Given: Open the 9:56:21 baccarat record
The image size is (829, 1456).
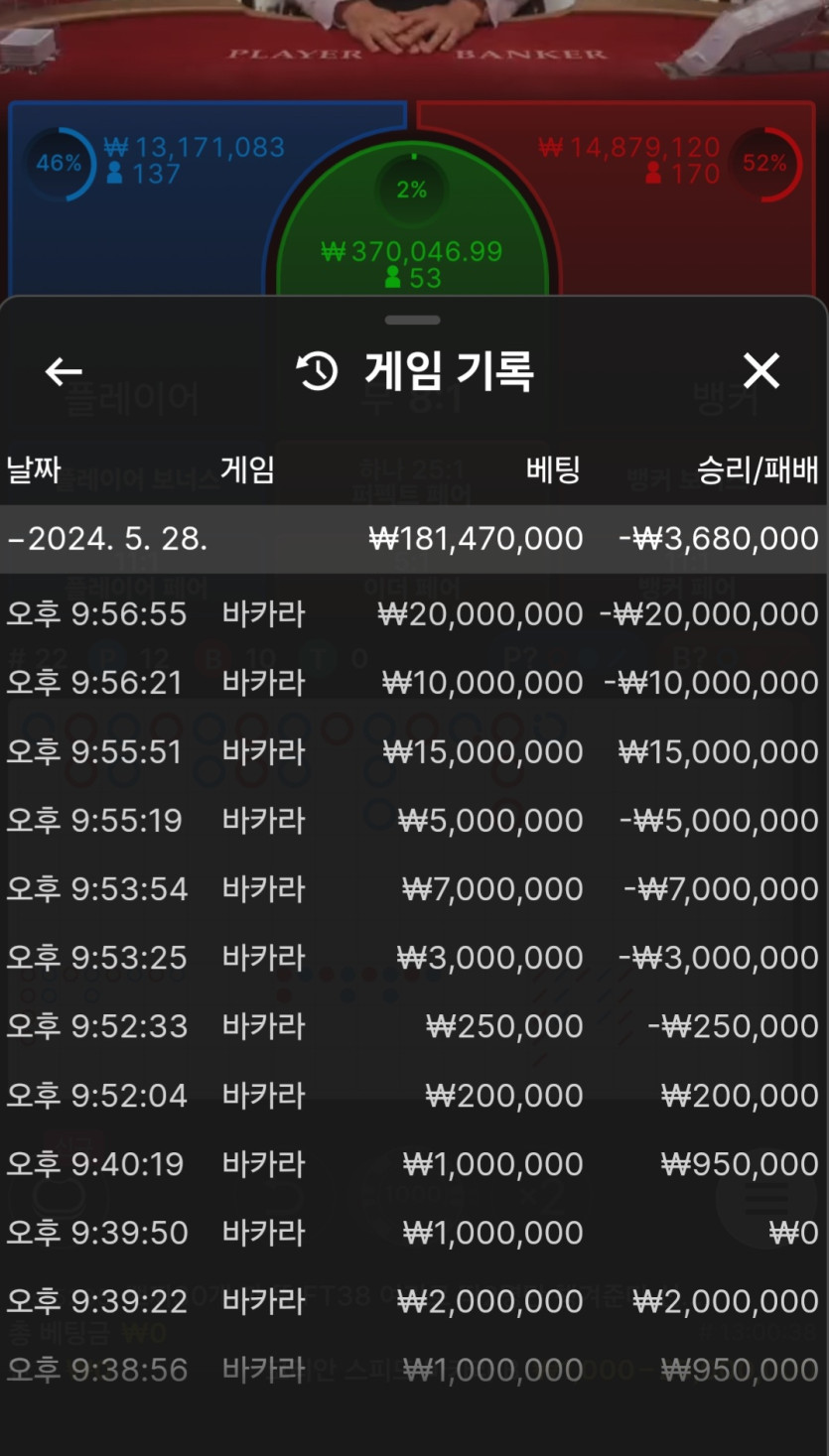Looking at the screenshot, I should click(x=414, y=683).
